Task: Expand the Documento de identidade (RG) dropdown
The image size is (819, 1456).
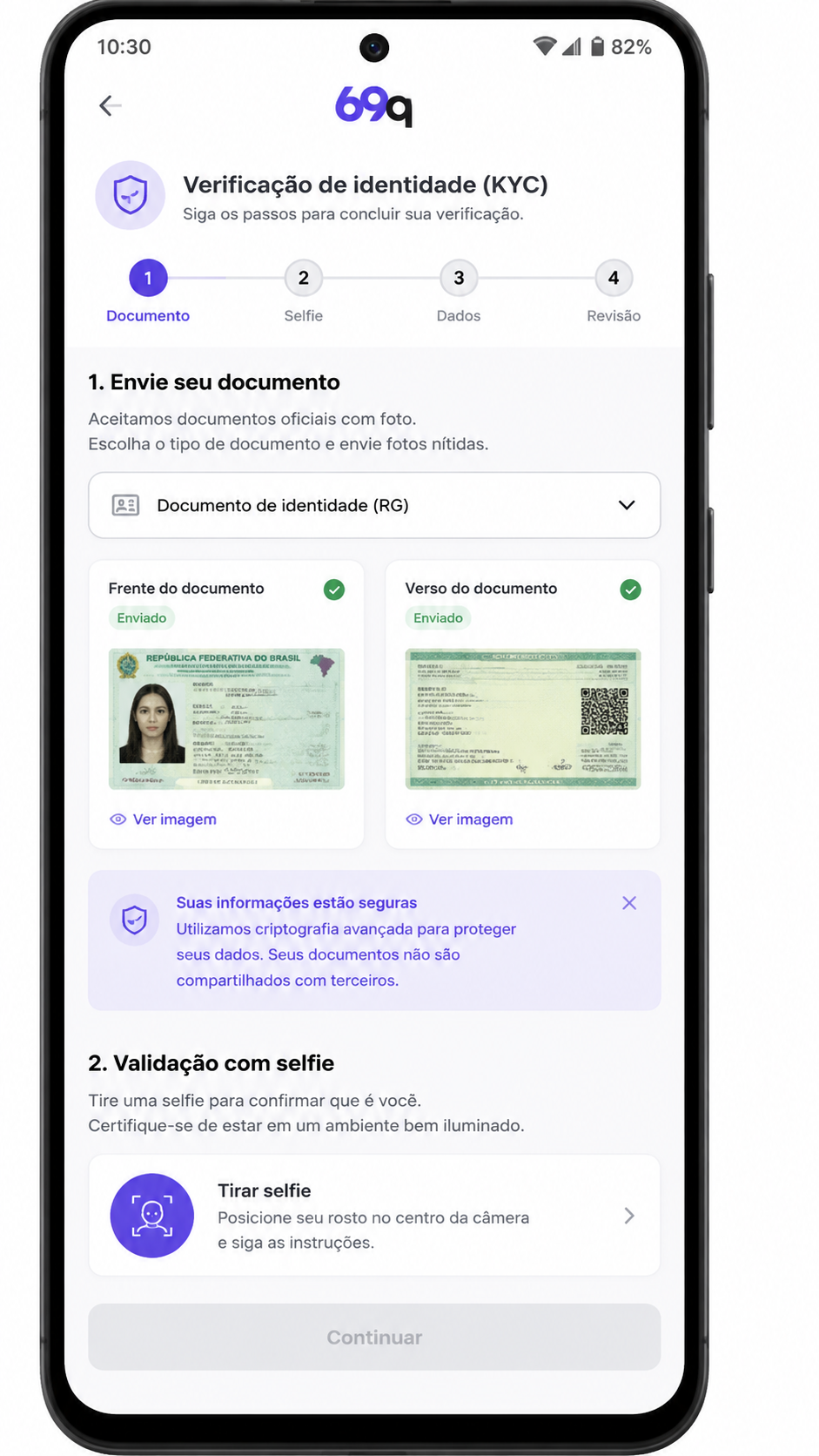Action: point(374,505)
